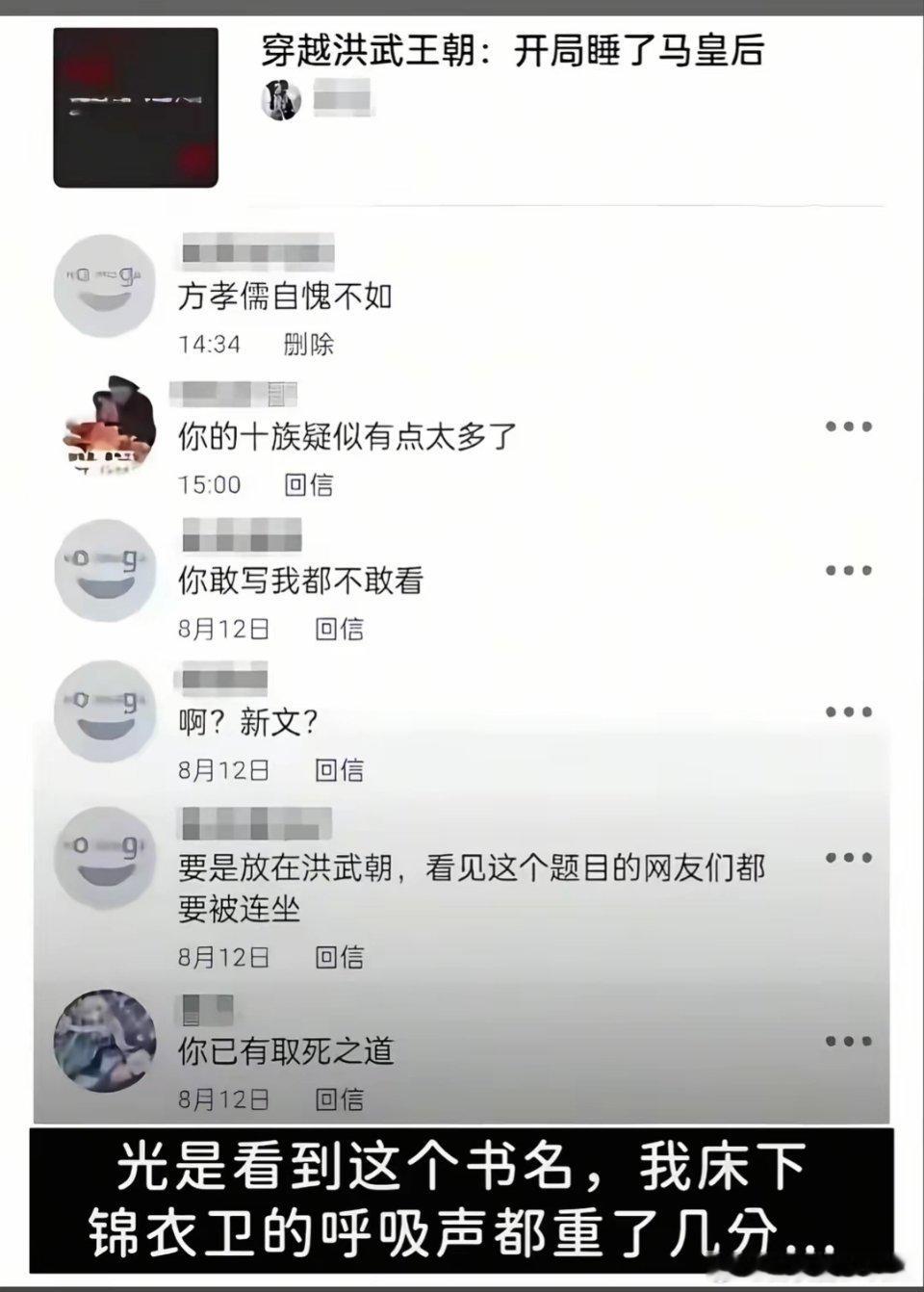The image size is (924, 1292).
Task: Click the author avatar beside the book title
Action: [281, 99]
